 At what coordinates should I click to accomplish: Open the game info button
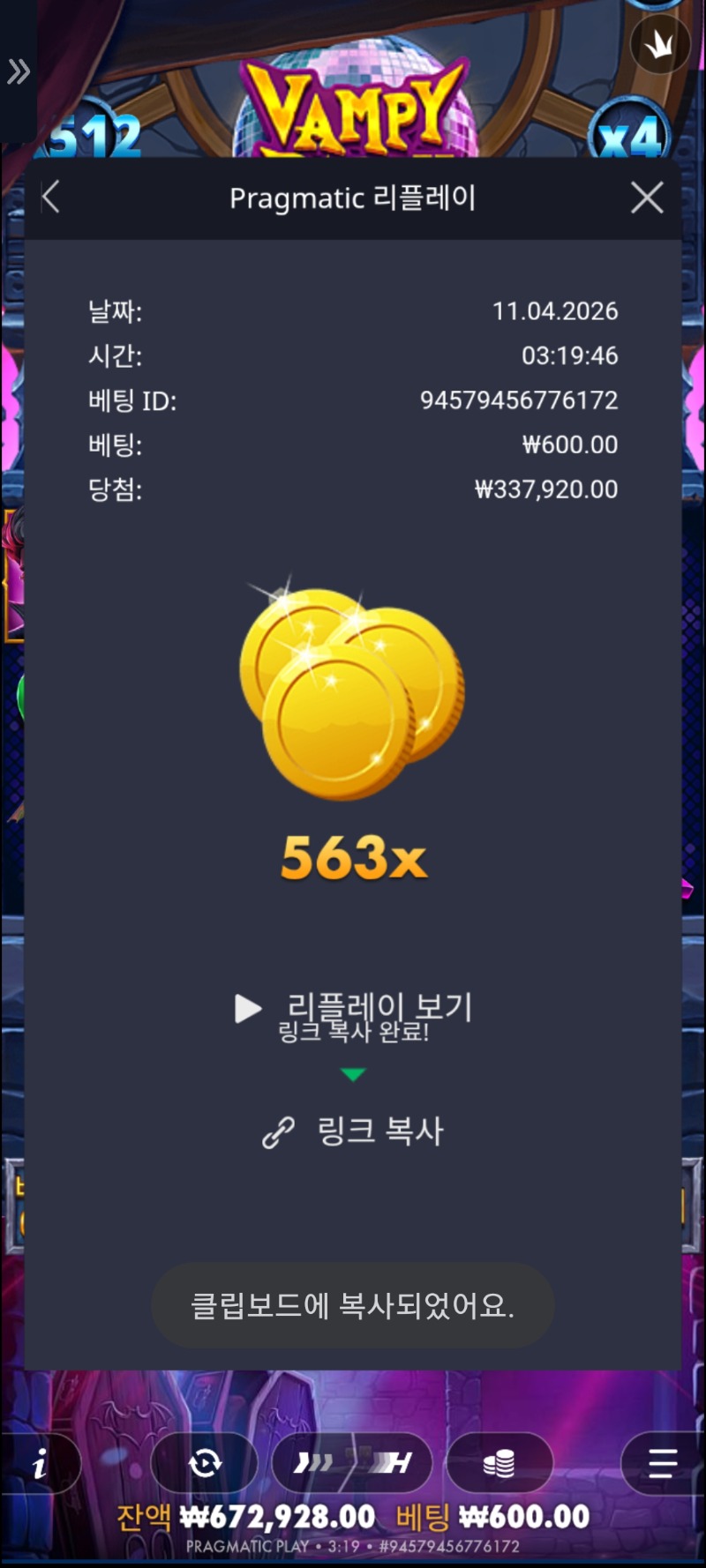[x=41, y=1465]
